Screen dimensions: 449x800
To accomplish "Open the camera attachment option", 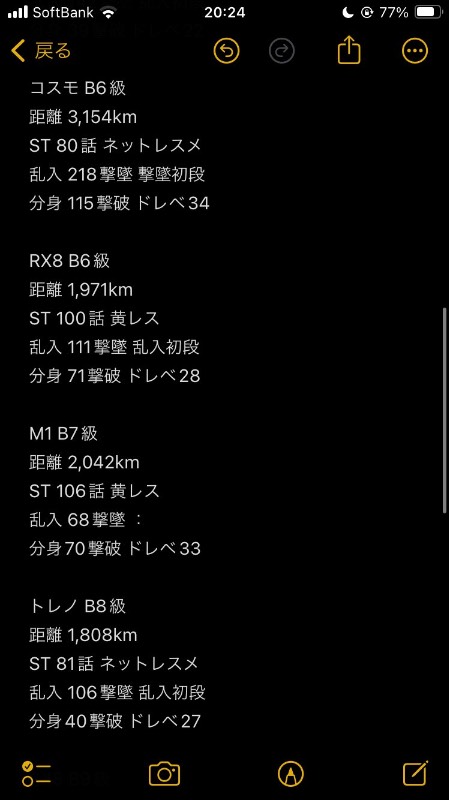I will 164,773.
